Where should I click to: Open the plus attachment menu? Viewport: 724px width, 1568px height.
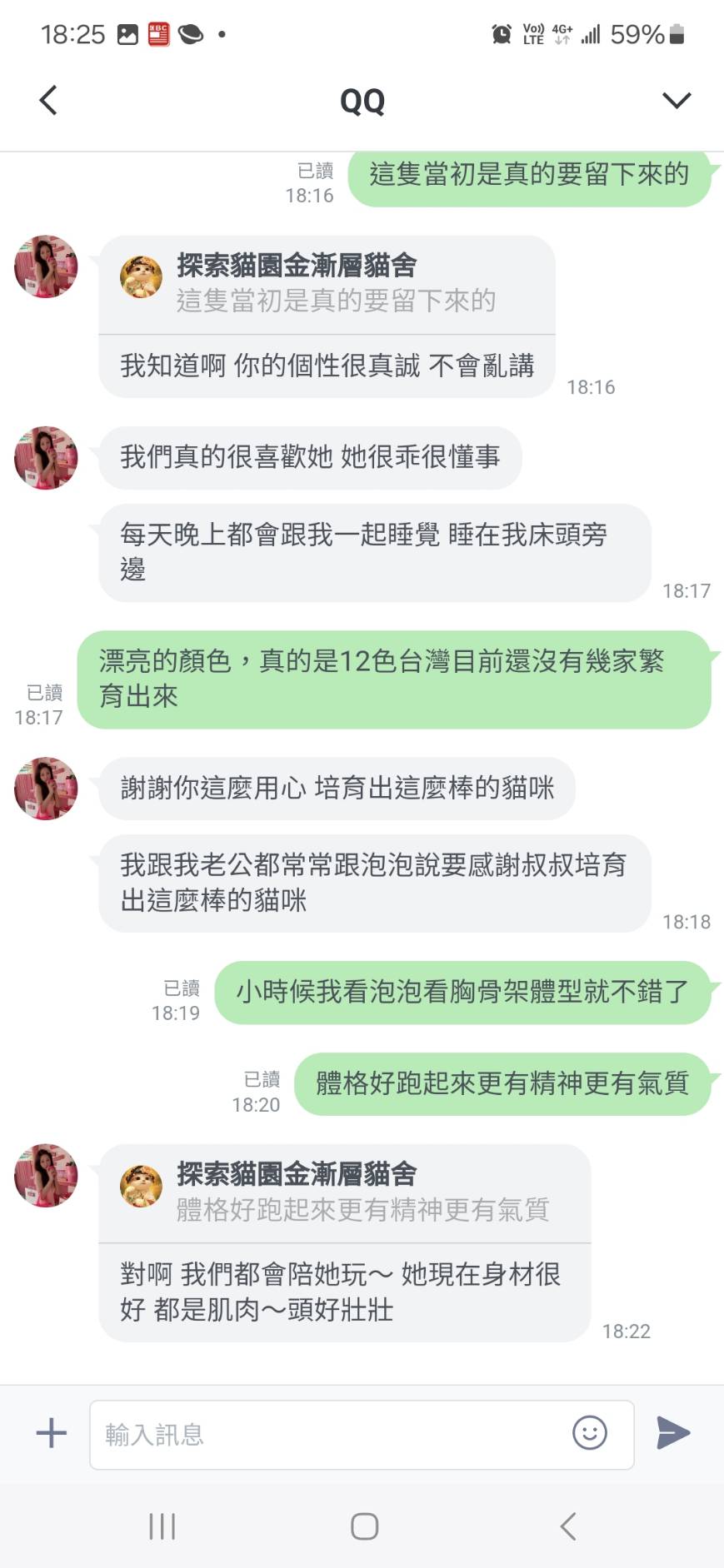(51, 1433)
